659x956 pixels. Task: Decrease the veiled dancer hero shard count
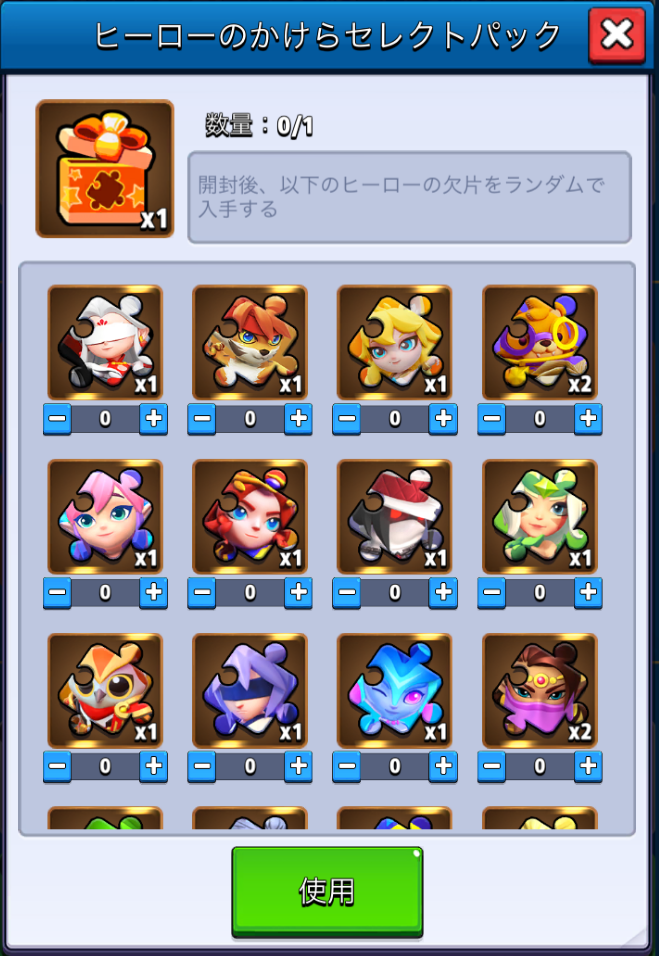(x=492, y=767)
